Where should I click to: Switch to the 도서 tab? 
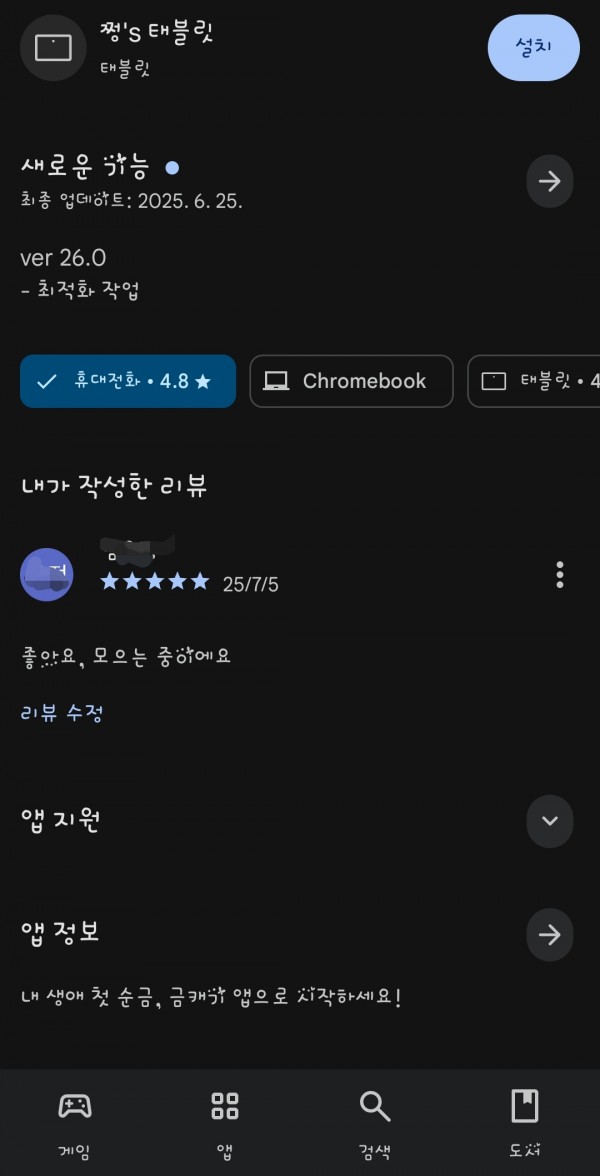coord(525,1122)
